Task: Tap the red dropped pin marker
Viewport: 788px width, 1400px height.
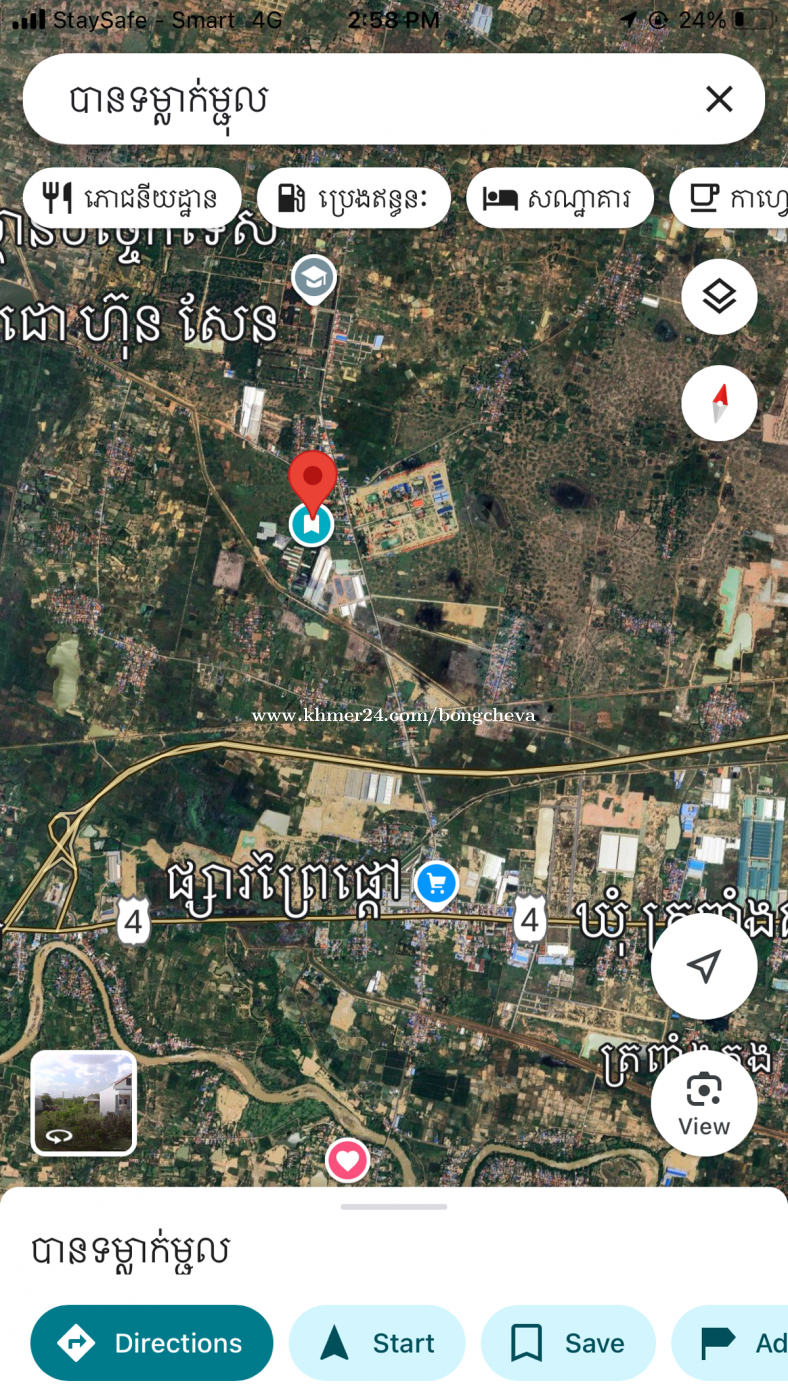Action: (313, 482)
